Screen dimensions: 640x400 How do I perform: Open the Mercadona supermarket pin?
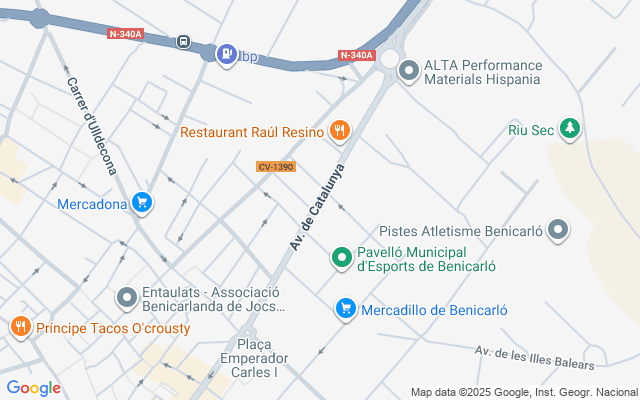tap(142, 204)
